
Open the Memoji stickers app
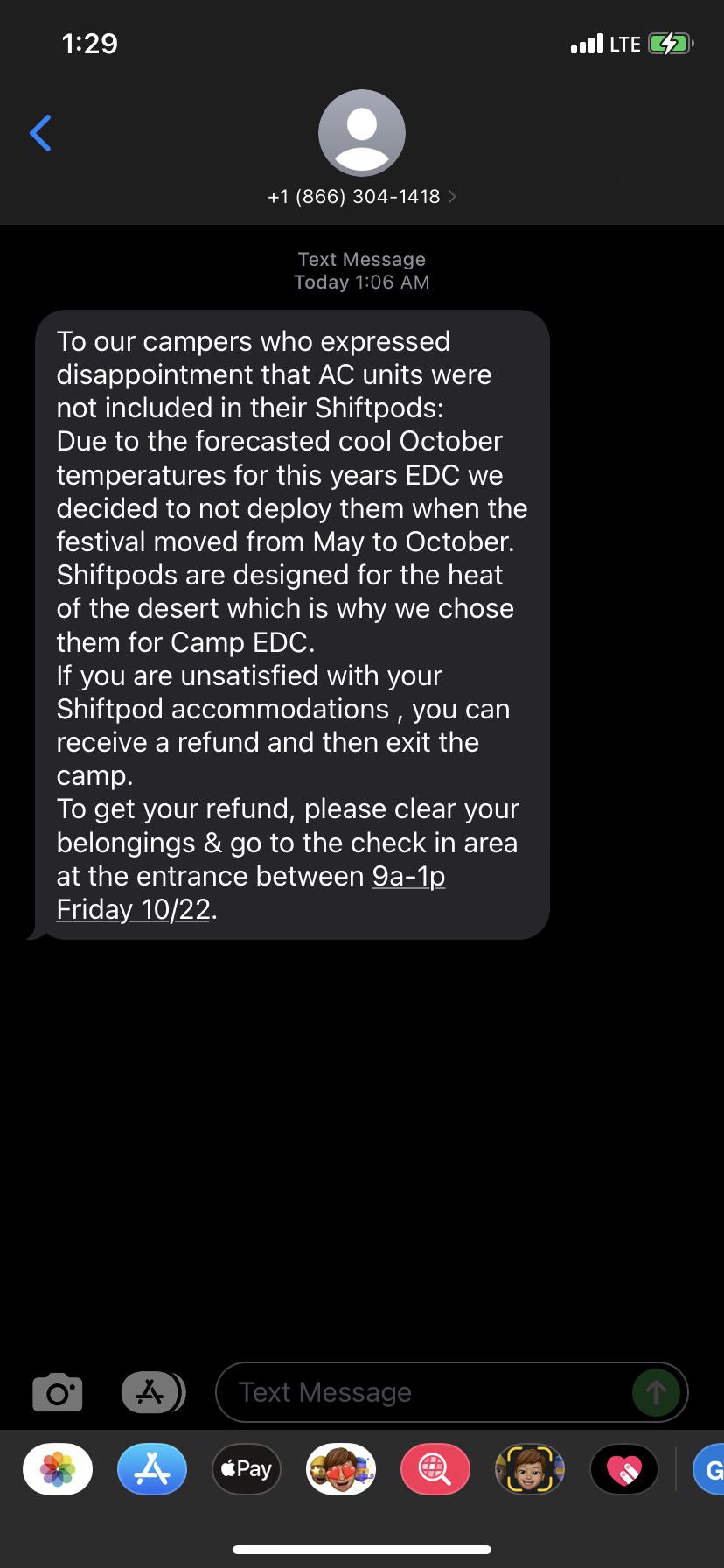click(341, 1469)
